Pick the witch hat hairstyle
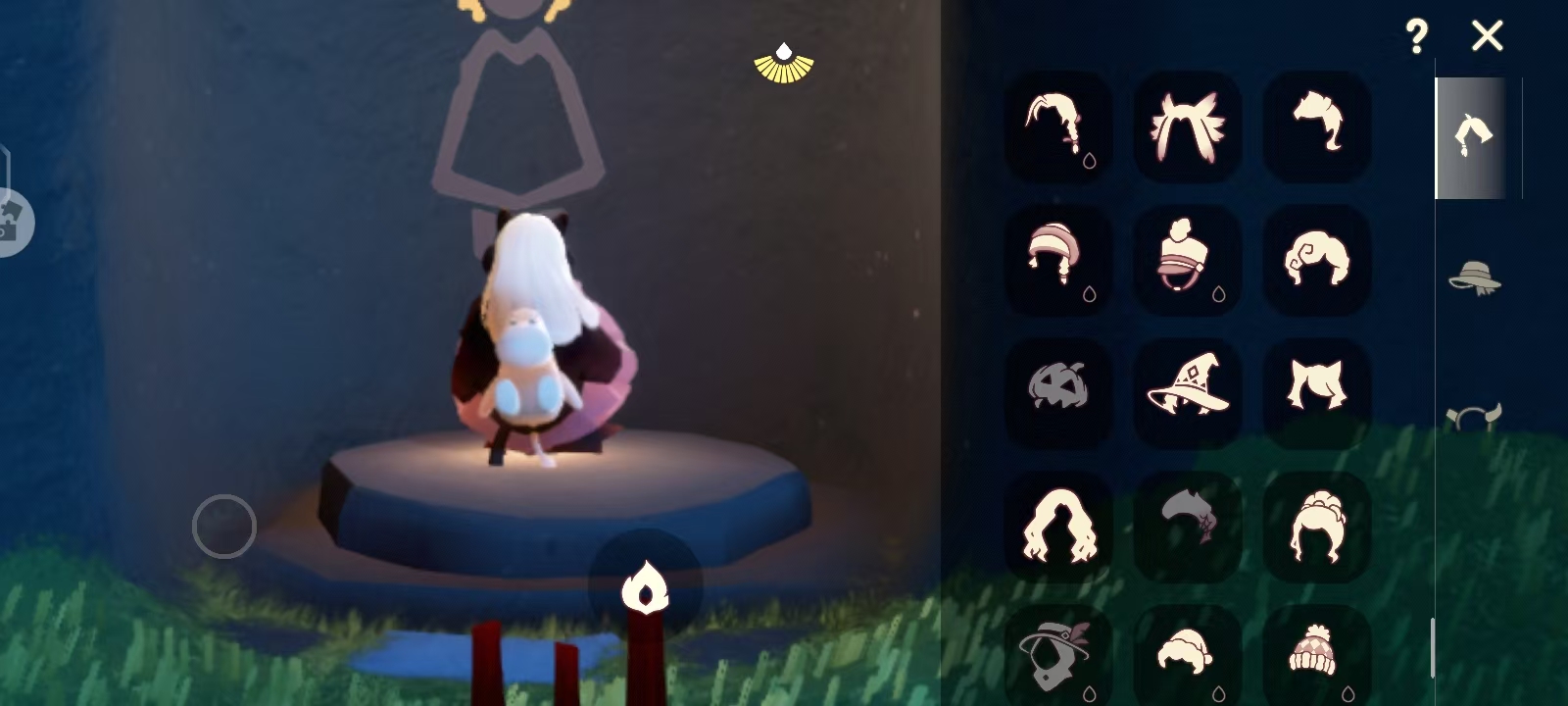 pyautogui.click(x=1187, y=386)
